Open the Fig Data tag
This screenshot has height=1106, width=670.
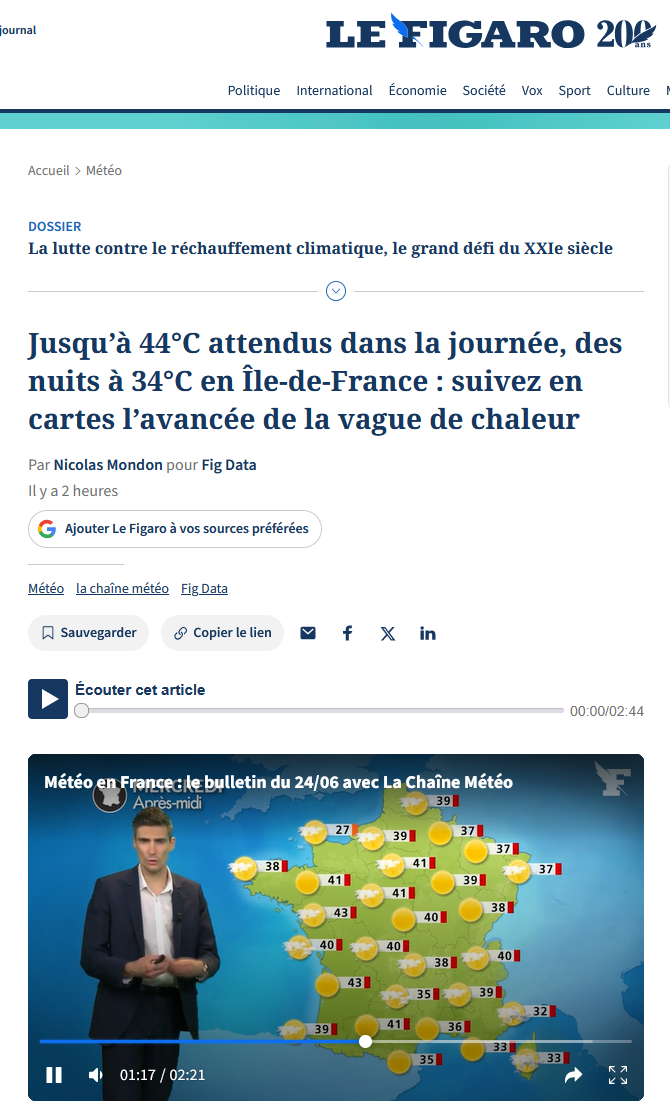coord(204,588)
